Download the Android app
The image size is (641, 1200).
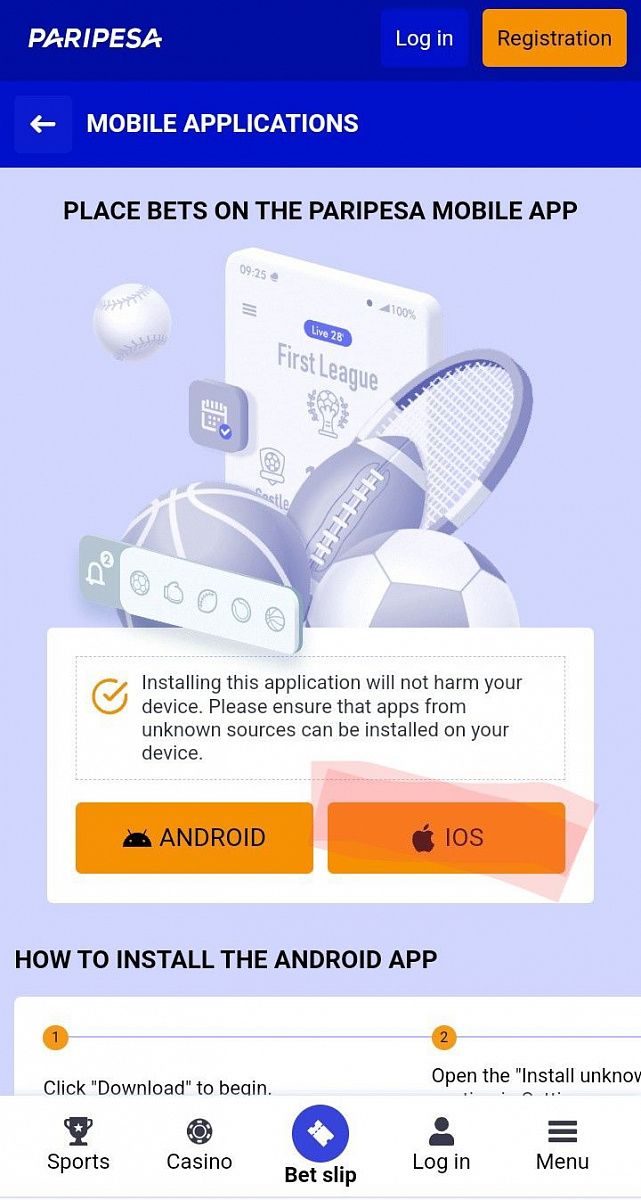194,837
